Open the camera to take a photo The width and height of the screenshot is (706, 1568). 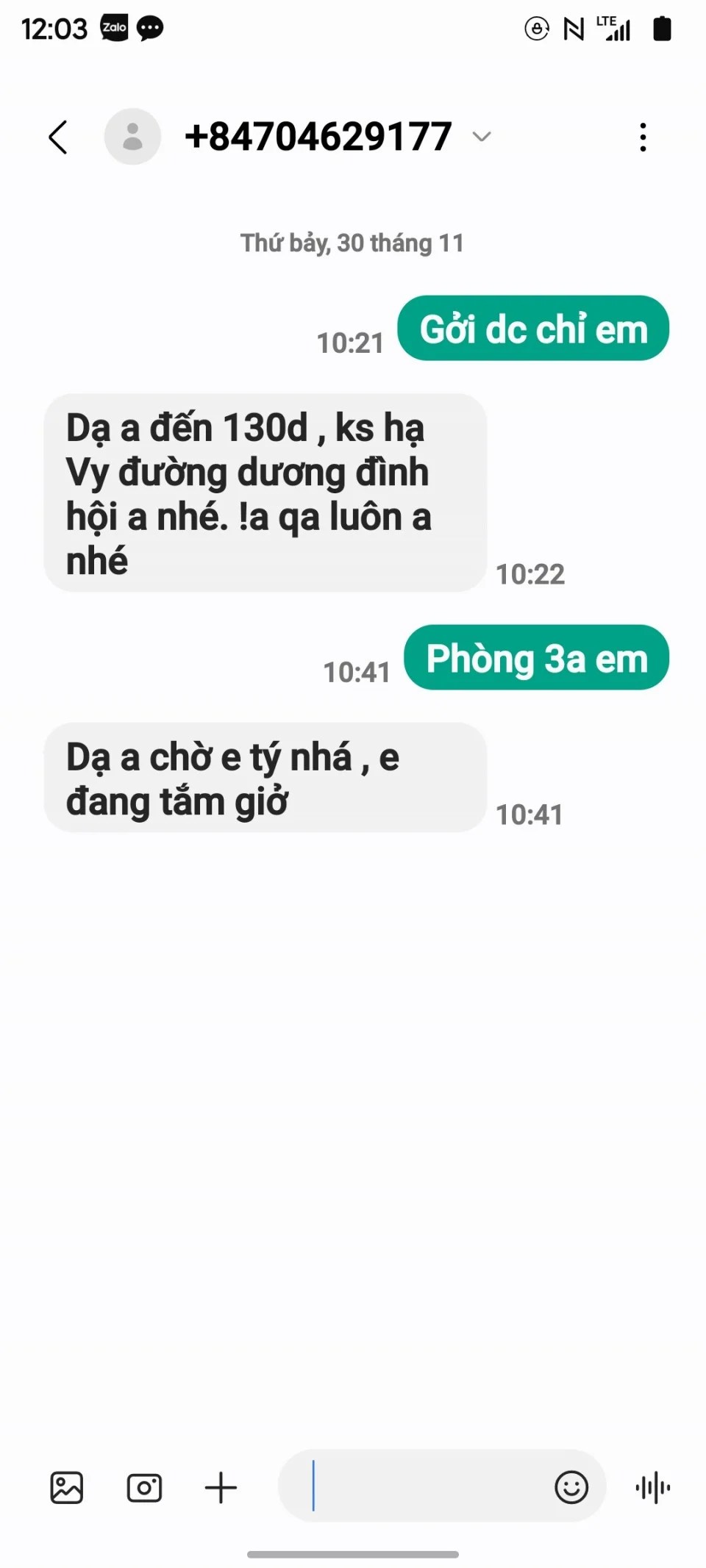(144, 1488)
